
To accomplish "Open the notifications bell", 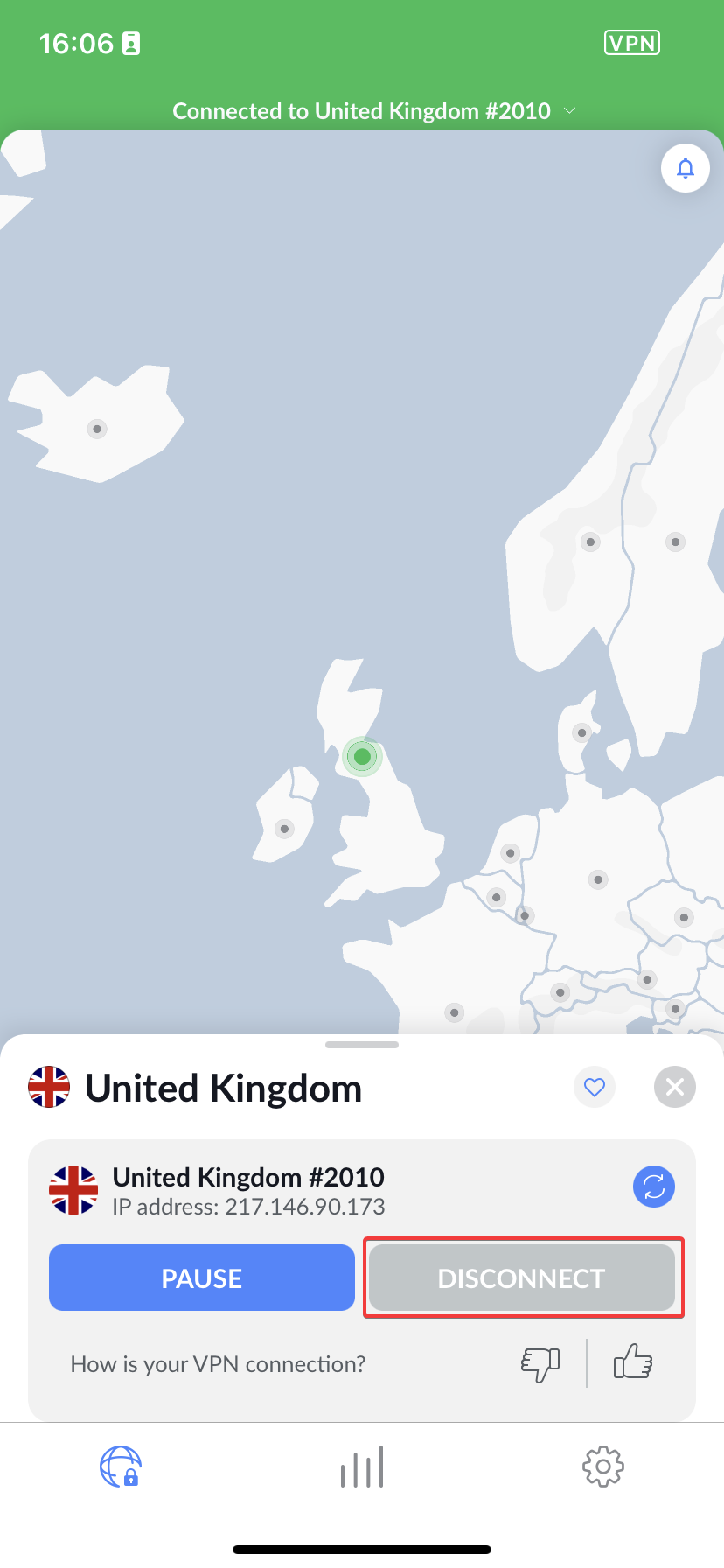I will pos(686,168).
